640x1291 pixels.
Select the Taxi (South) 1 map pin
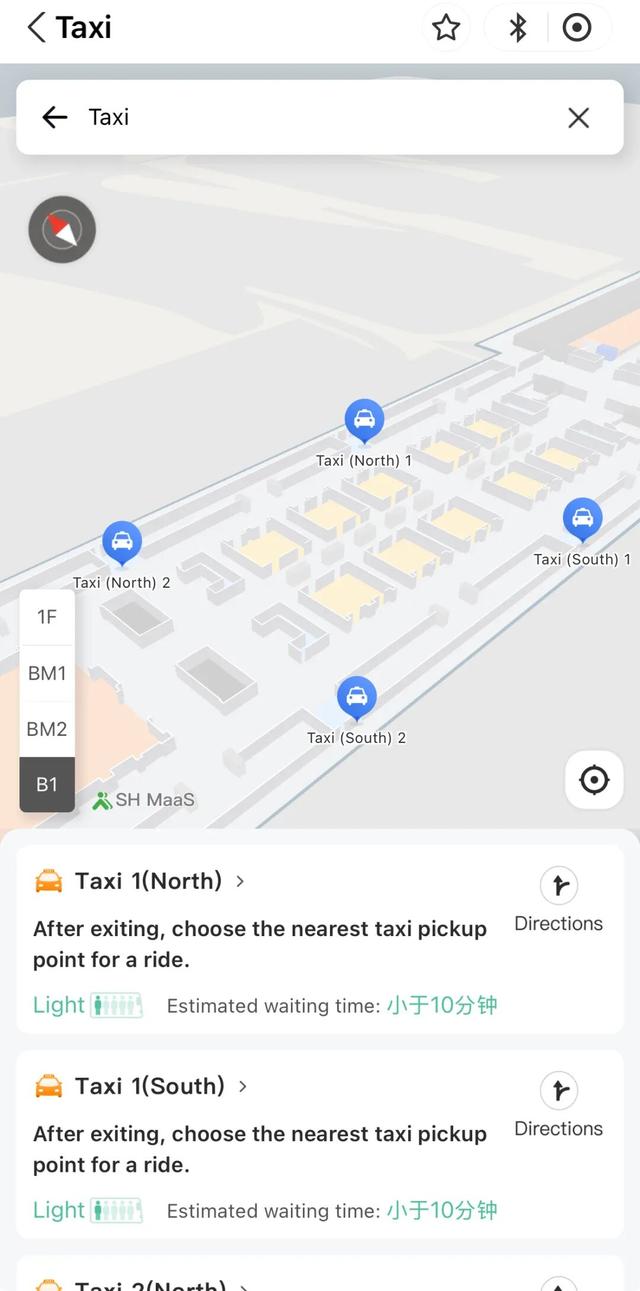(582, 520)
